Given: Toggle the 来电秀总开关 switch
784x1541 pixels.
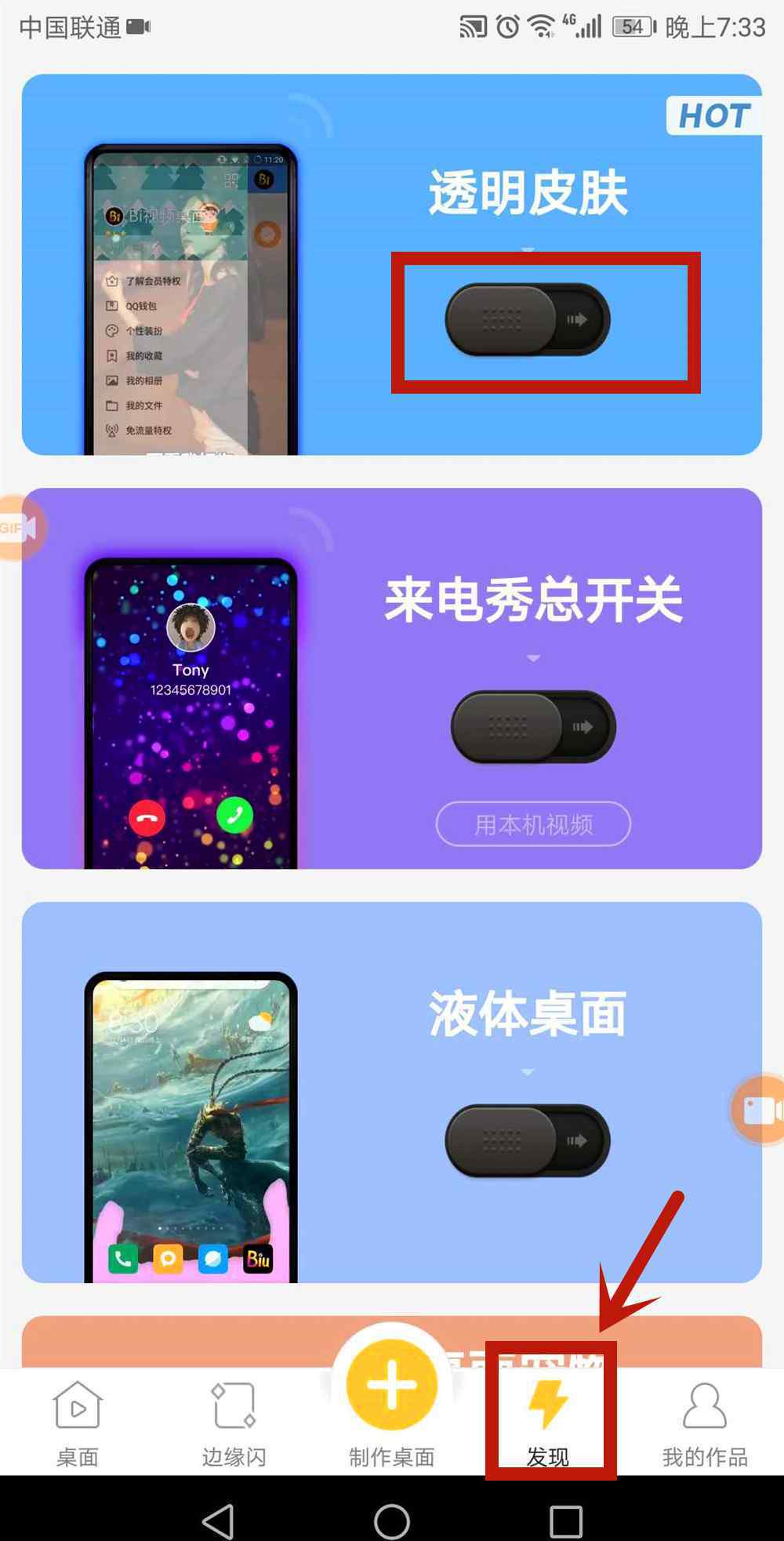Looking at the screenshot, I should pos(533,727).
